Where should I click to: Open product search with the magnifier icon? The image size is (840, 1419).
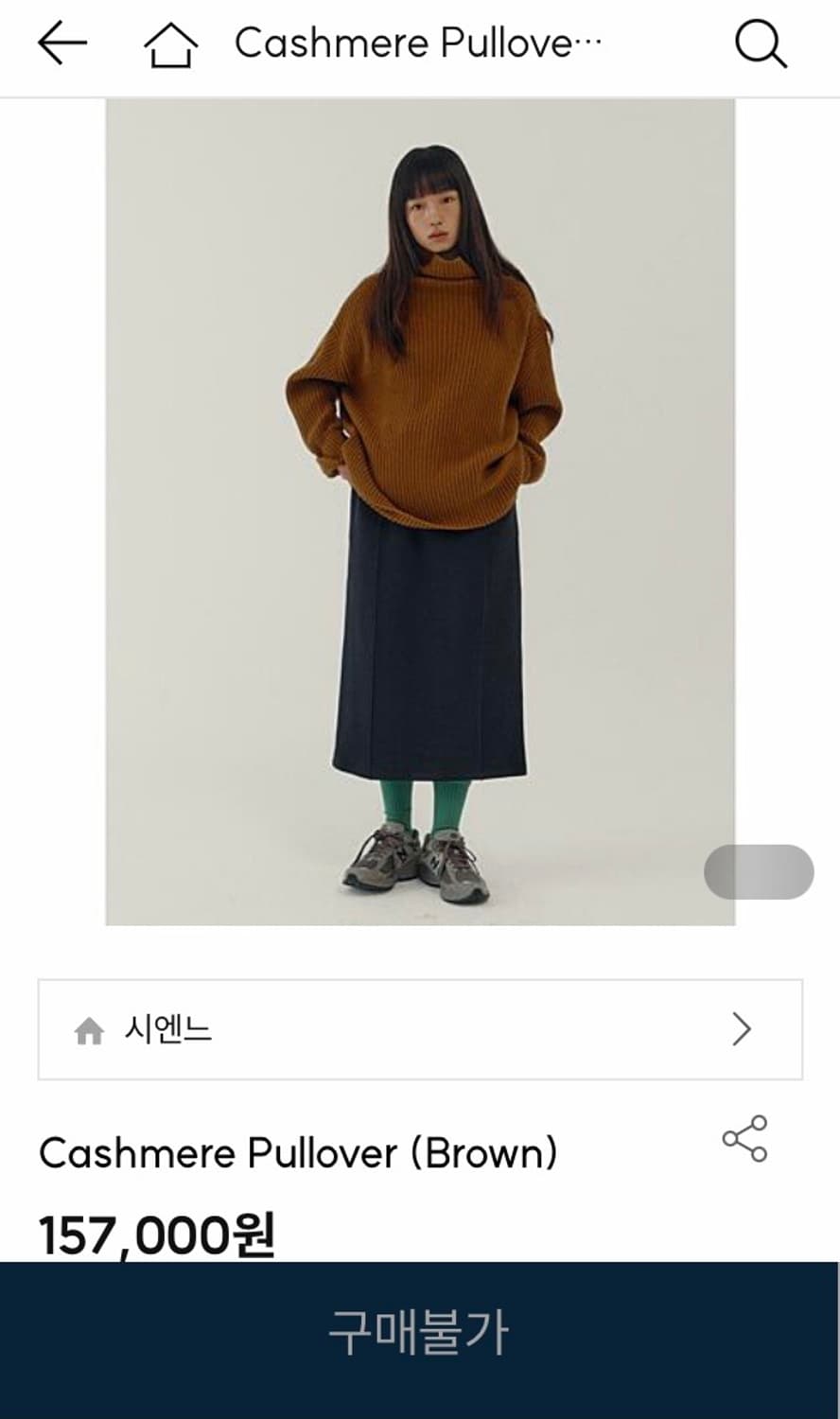pos(761,43)
